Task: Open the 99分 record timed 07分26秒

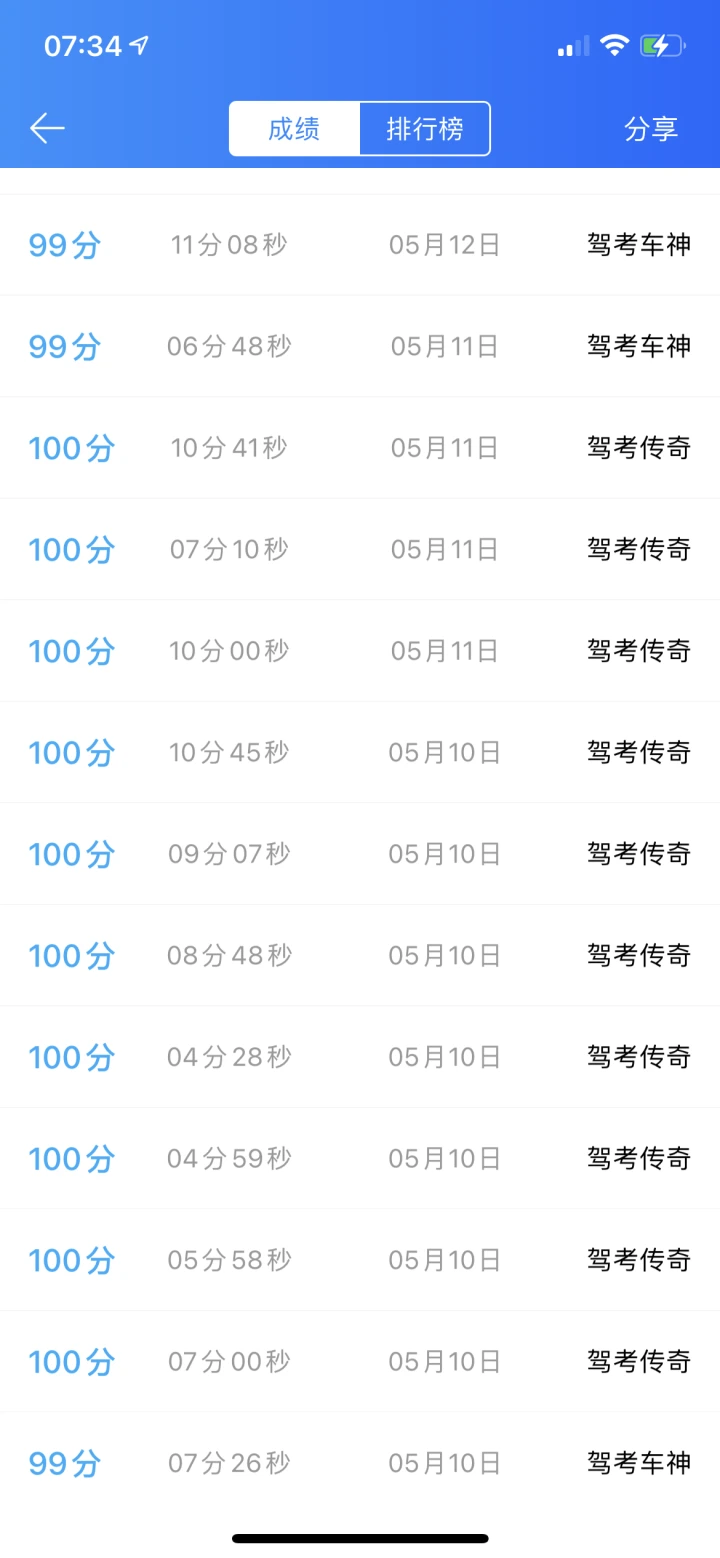Action: point(360,1463)
